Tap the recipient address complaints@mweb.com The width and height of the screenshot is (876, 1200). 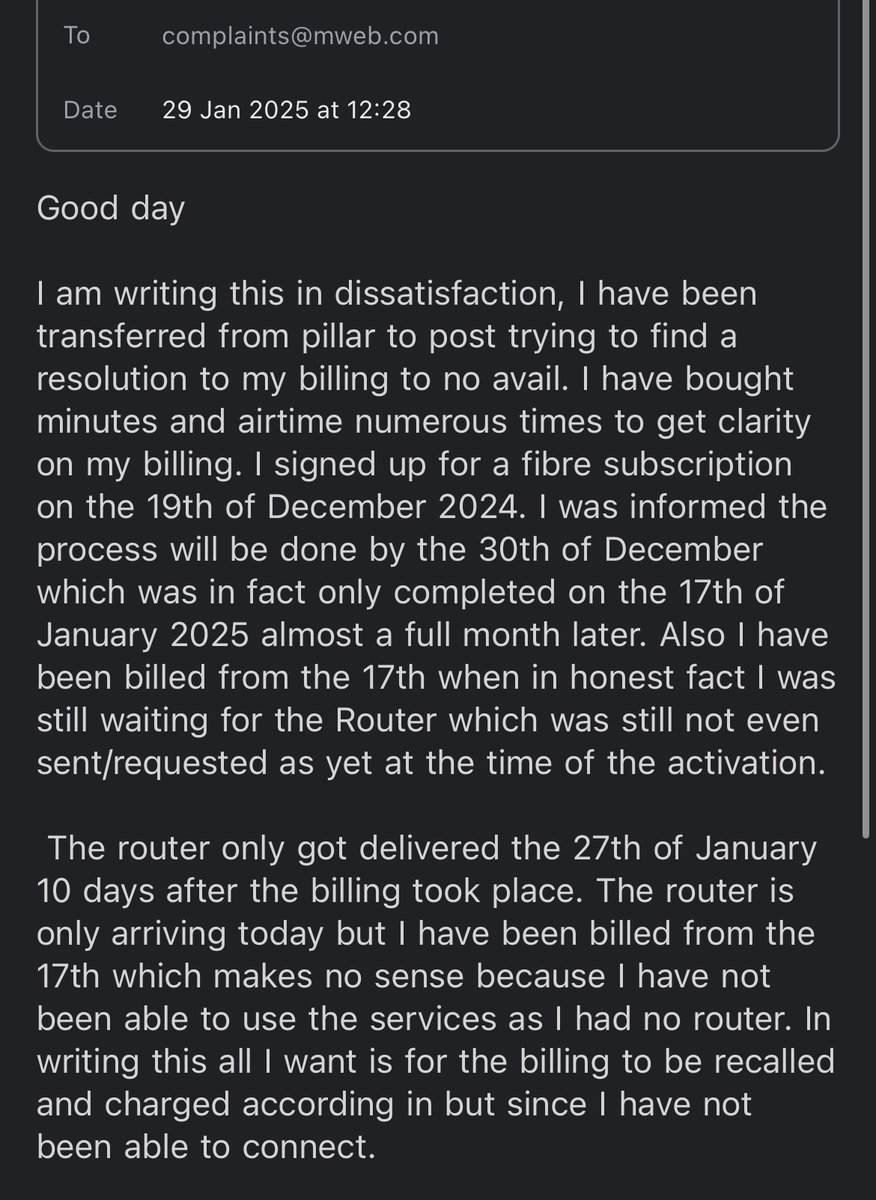click(300, 36)
